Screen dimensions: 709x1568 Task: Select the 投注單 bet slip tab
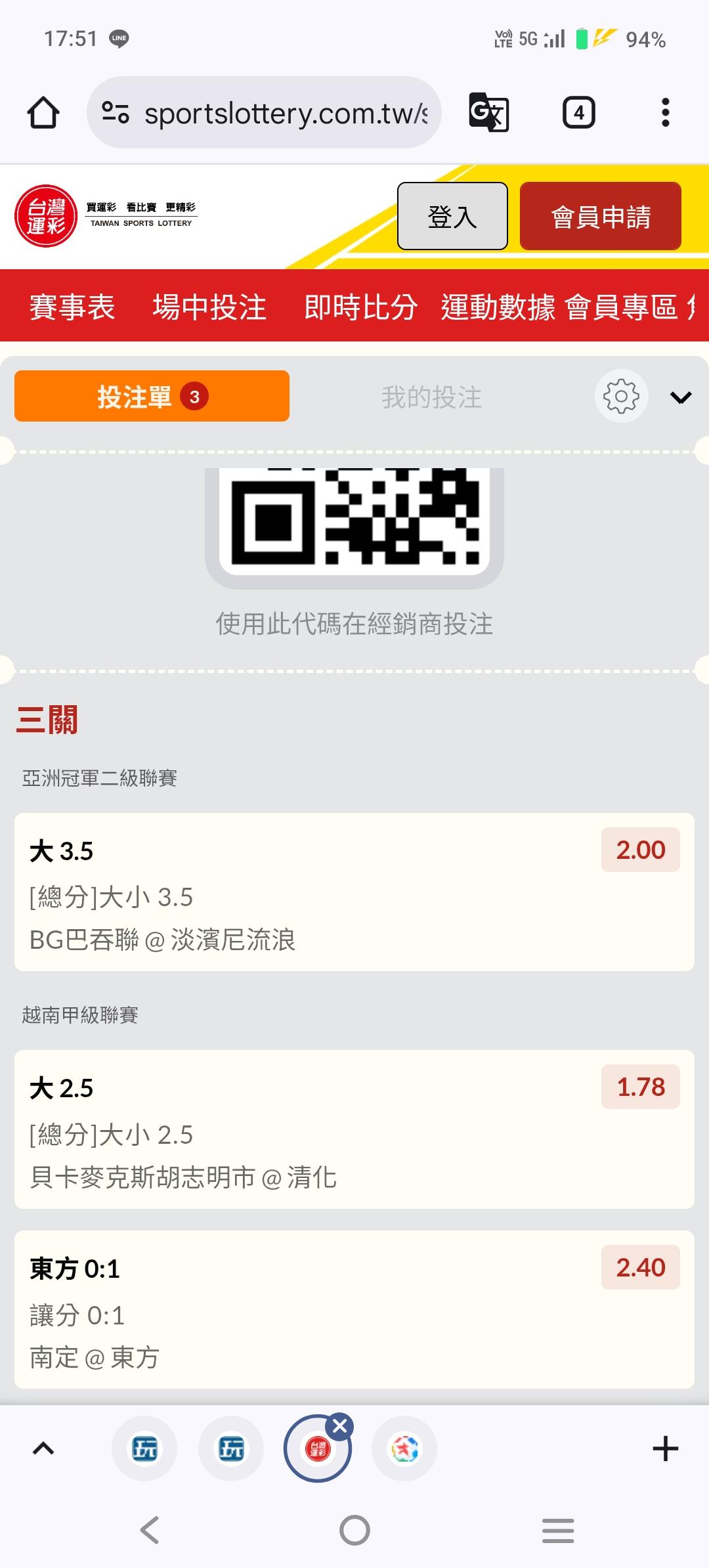point(152,396)
